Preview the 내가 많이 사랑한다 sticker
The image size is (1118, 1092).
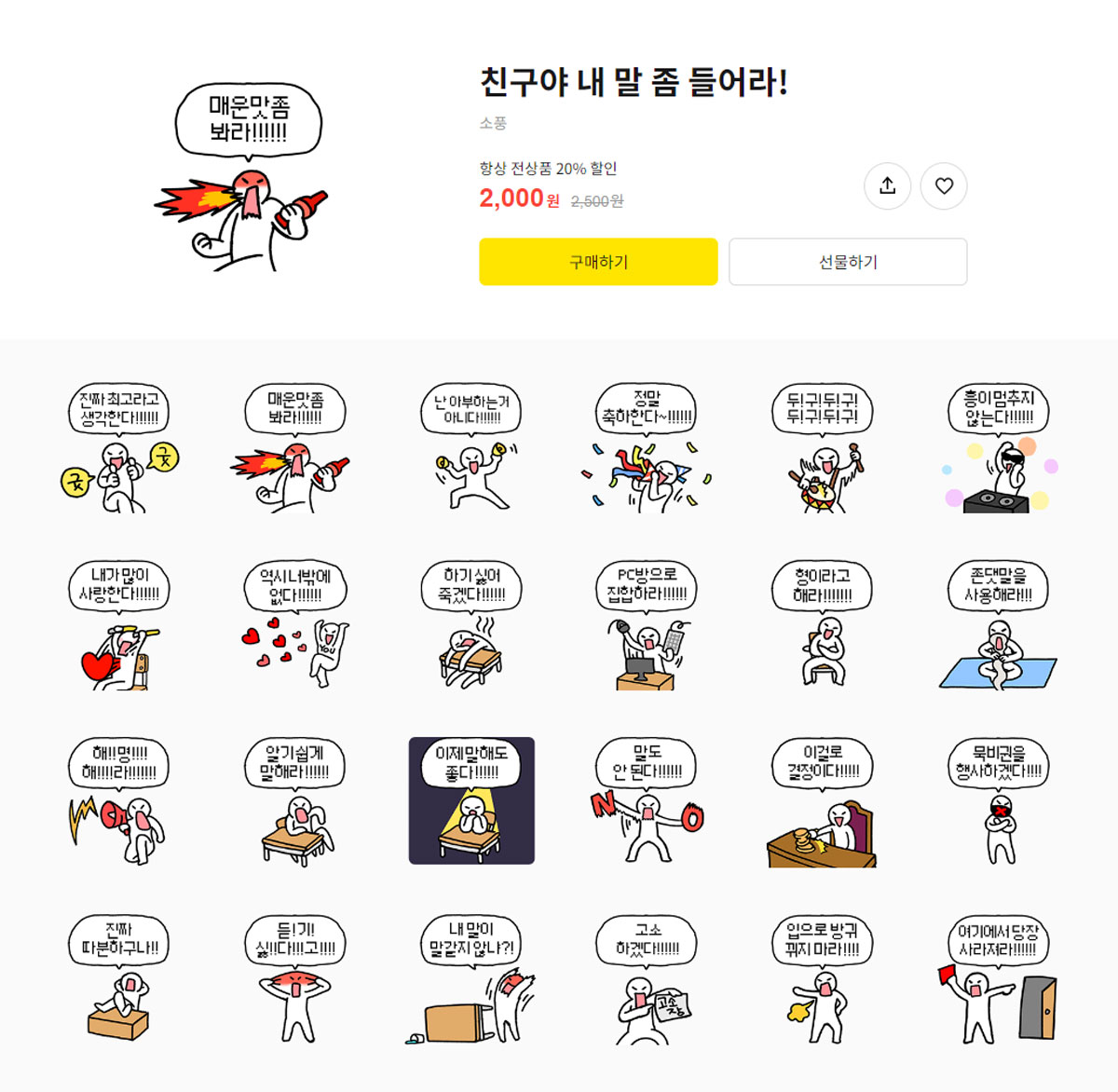(x=119, y=624)
